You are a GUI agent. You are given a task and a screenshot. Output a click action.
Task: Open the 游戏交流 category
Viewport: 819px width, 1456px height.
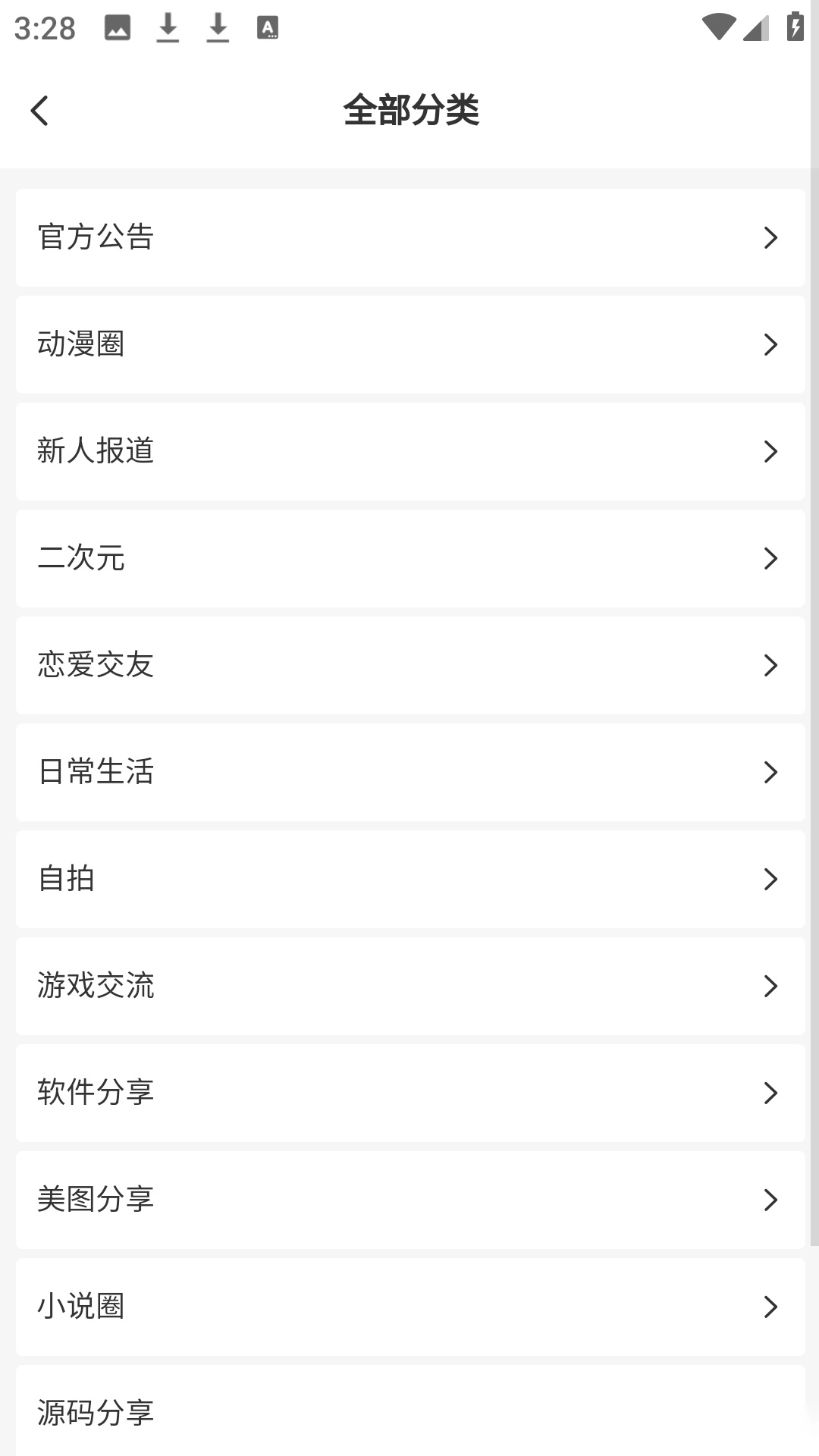coord(409,986)
